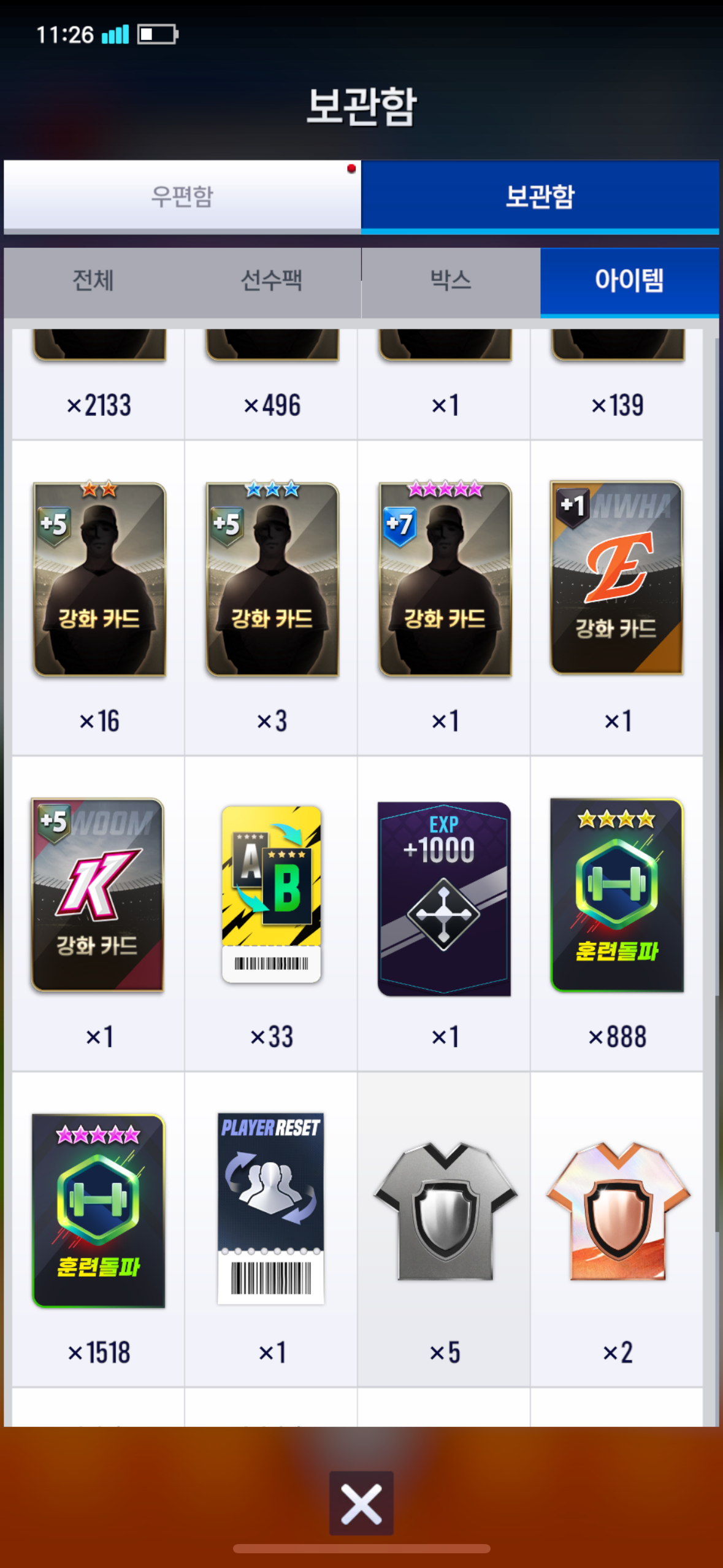Open the +5 pink K team 강화 카드

(98, 895)
